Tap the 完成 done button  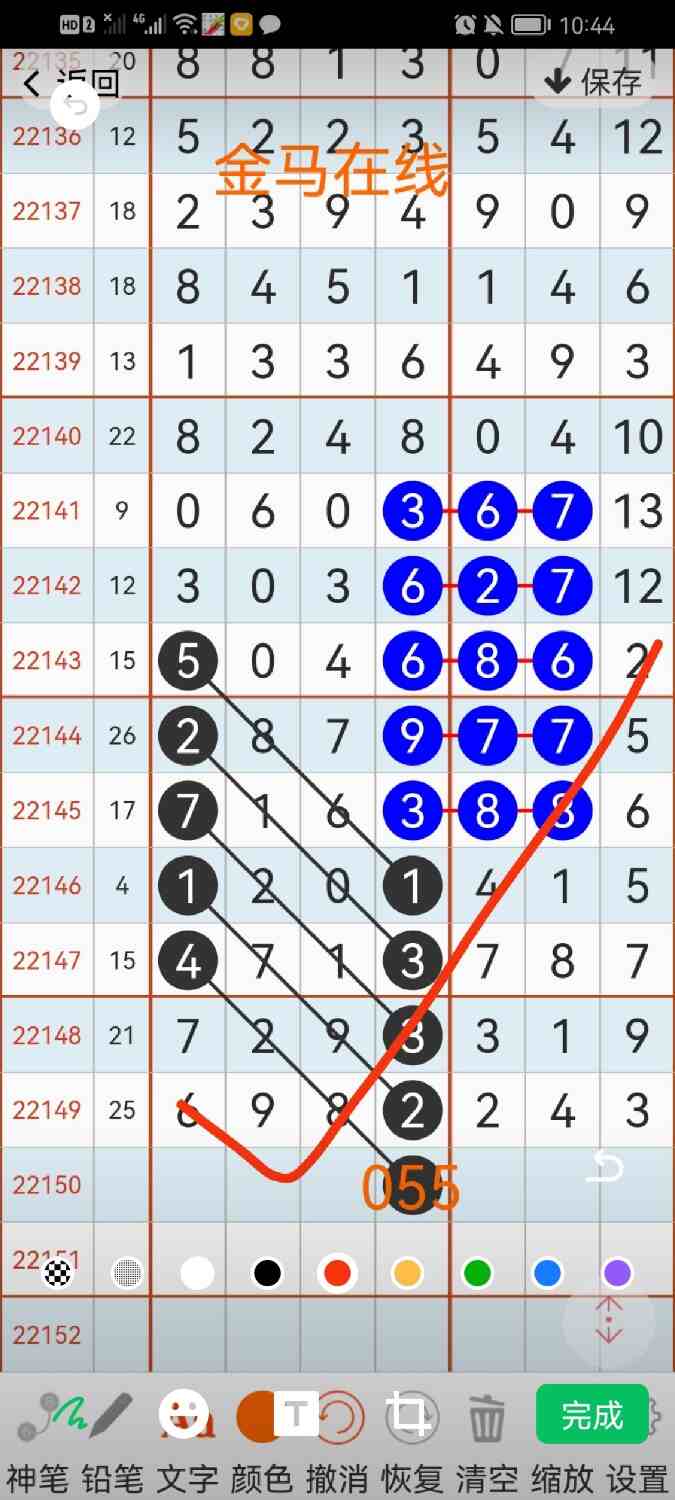(592, 1414)
